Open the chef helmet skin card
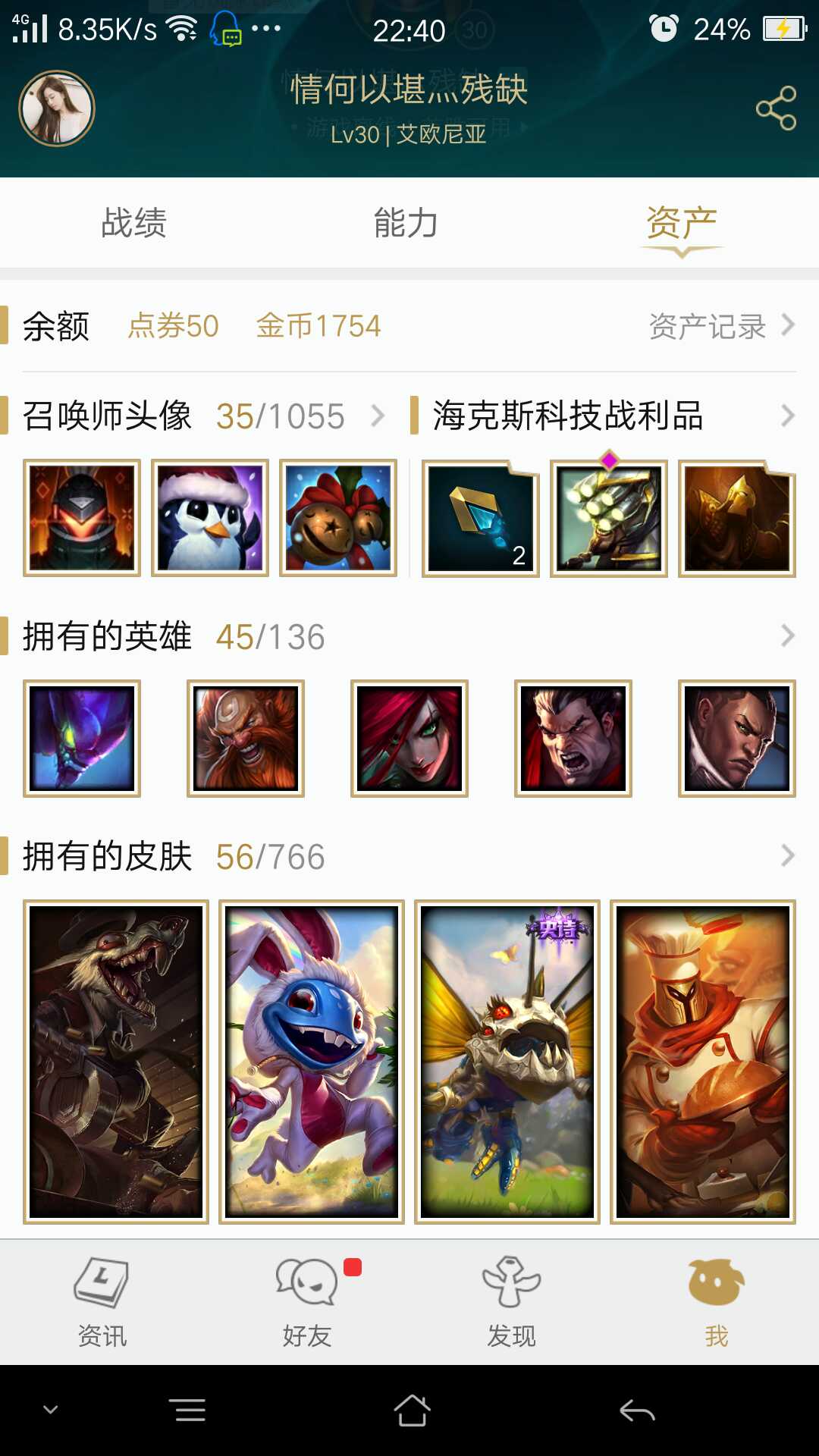 (703, 1062)
